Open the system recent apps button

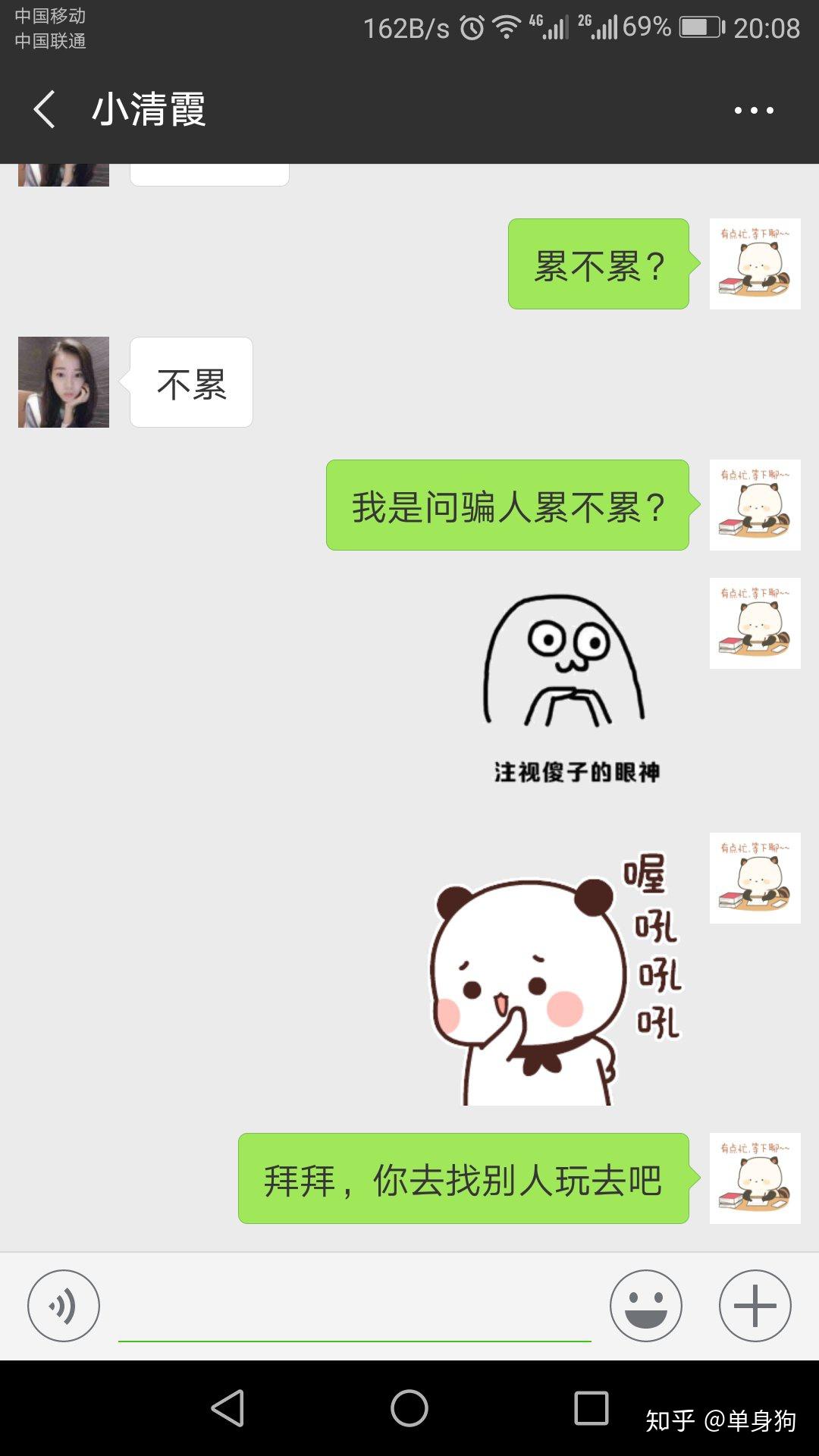591,1408
